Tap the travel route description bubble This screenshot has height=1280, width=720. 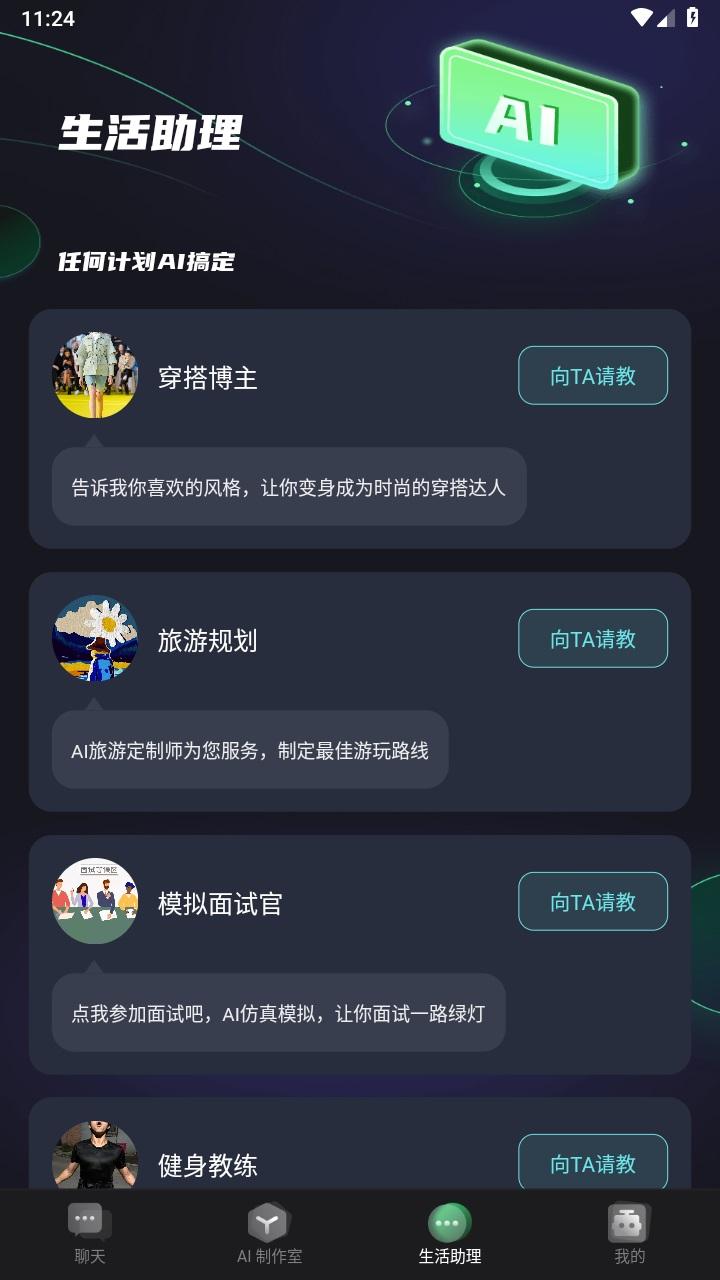coord(249,750)
